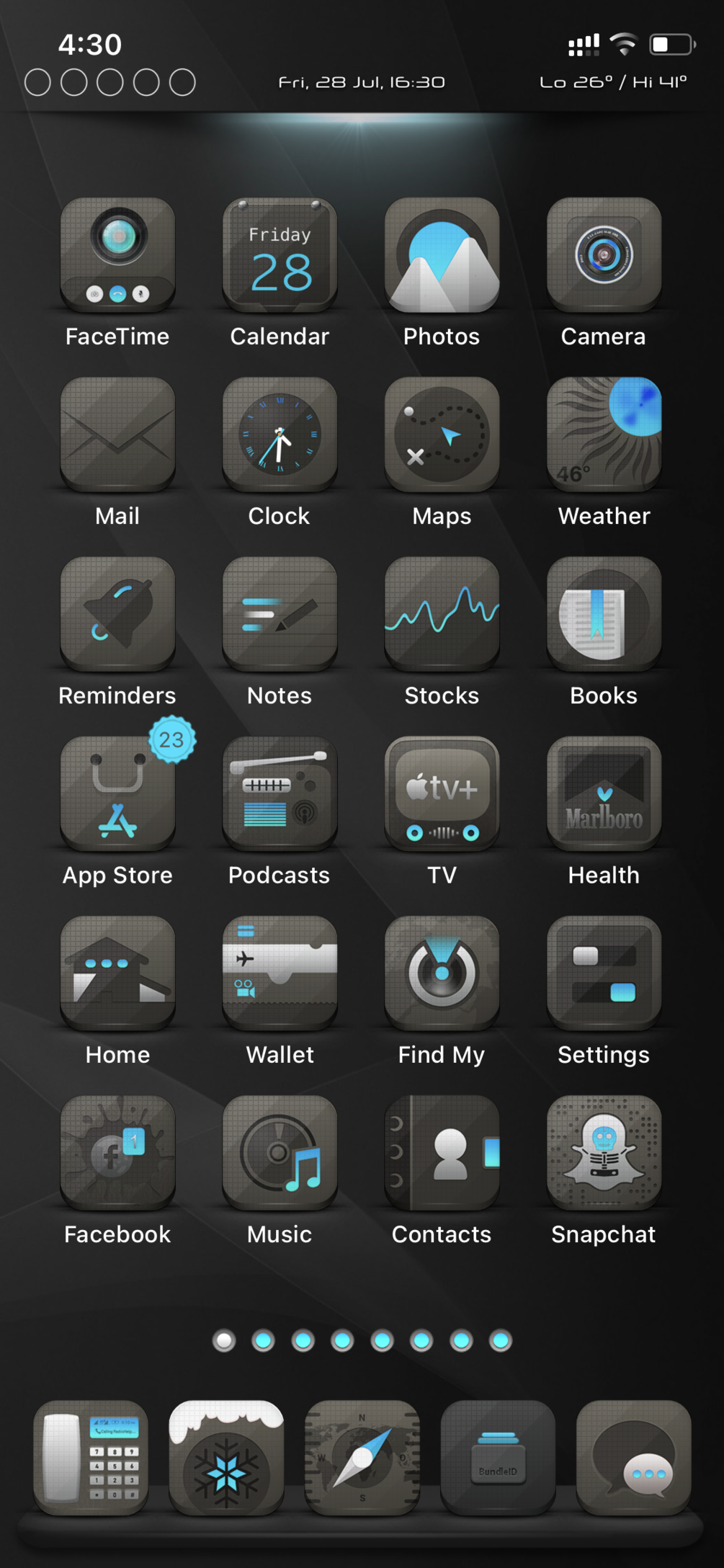Screen dimensions: 724x1568
Task: Open the Mail app
Action: (117, 435)
